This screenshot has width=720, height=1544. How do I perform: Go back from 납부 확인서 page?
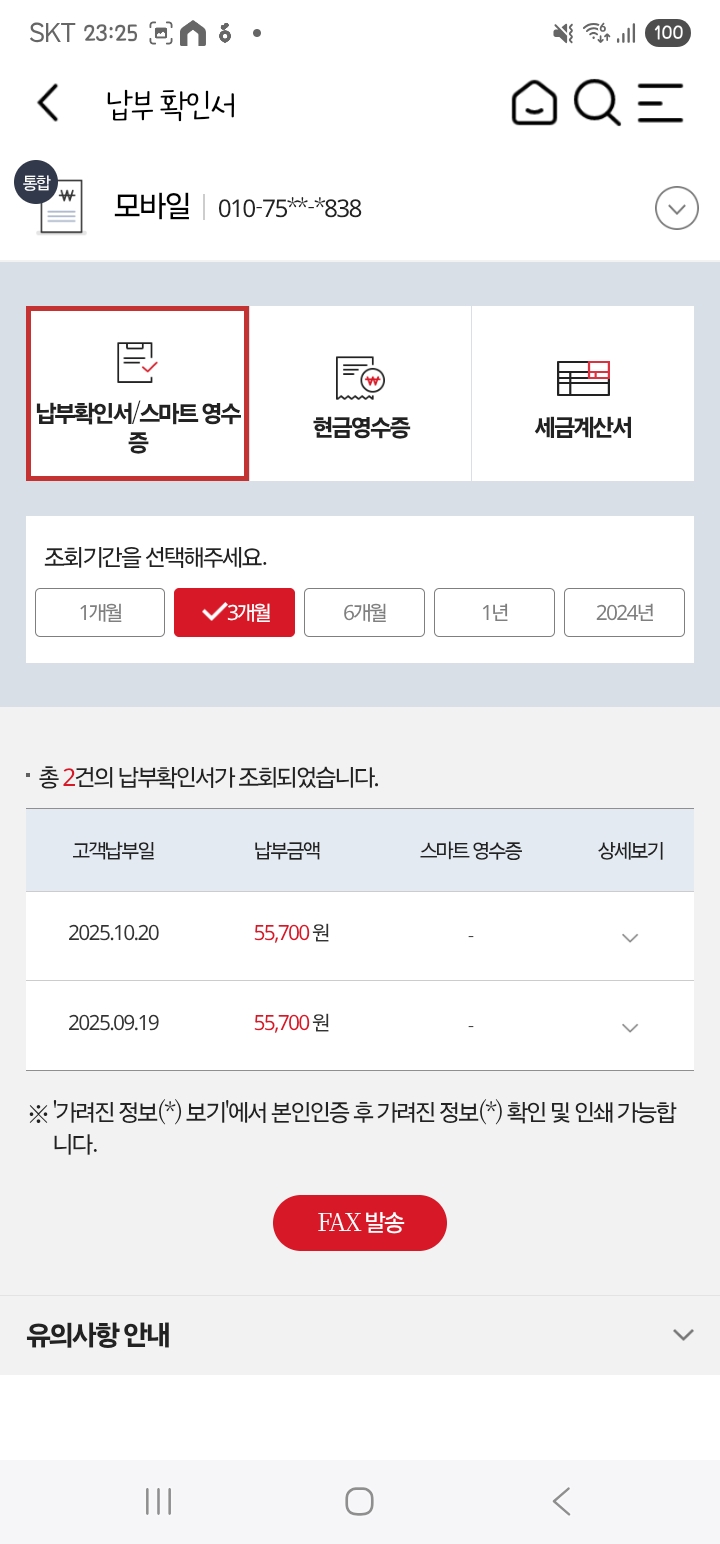click(48, 103)
